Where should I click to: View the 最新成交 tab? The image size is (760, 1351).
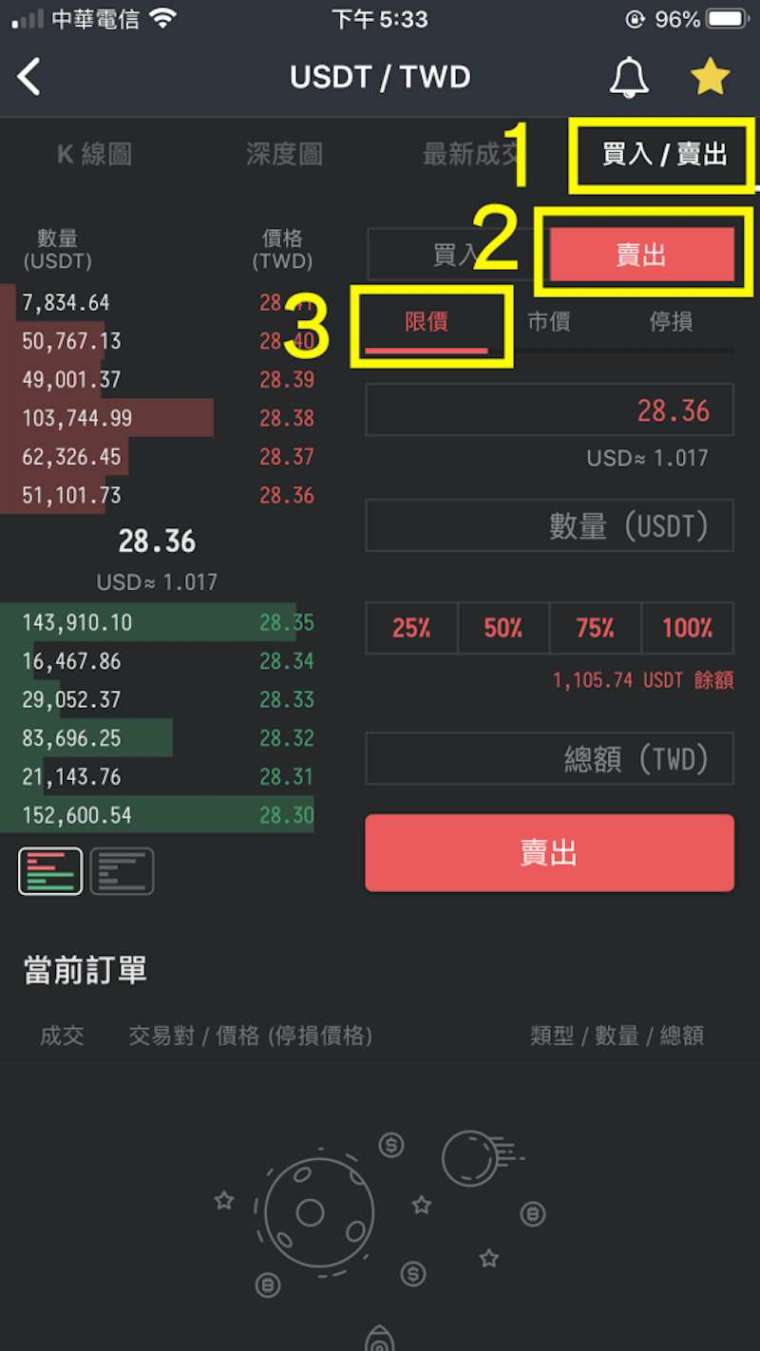tap(470, 155)
